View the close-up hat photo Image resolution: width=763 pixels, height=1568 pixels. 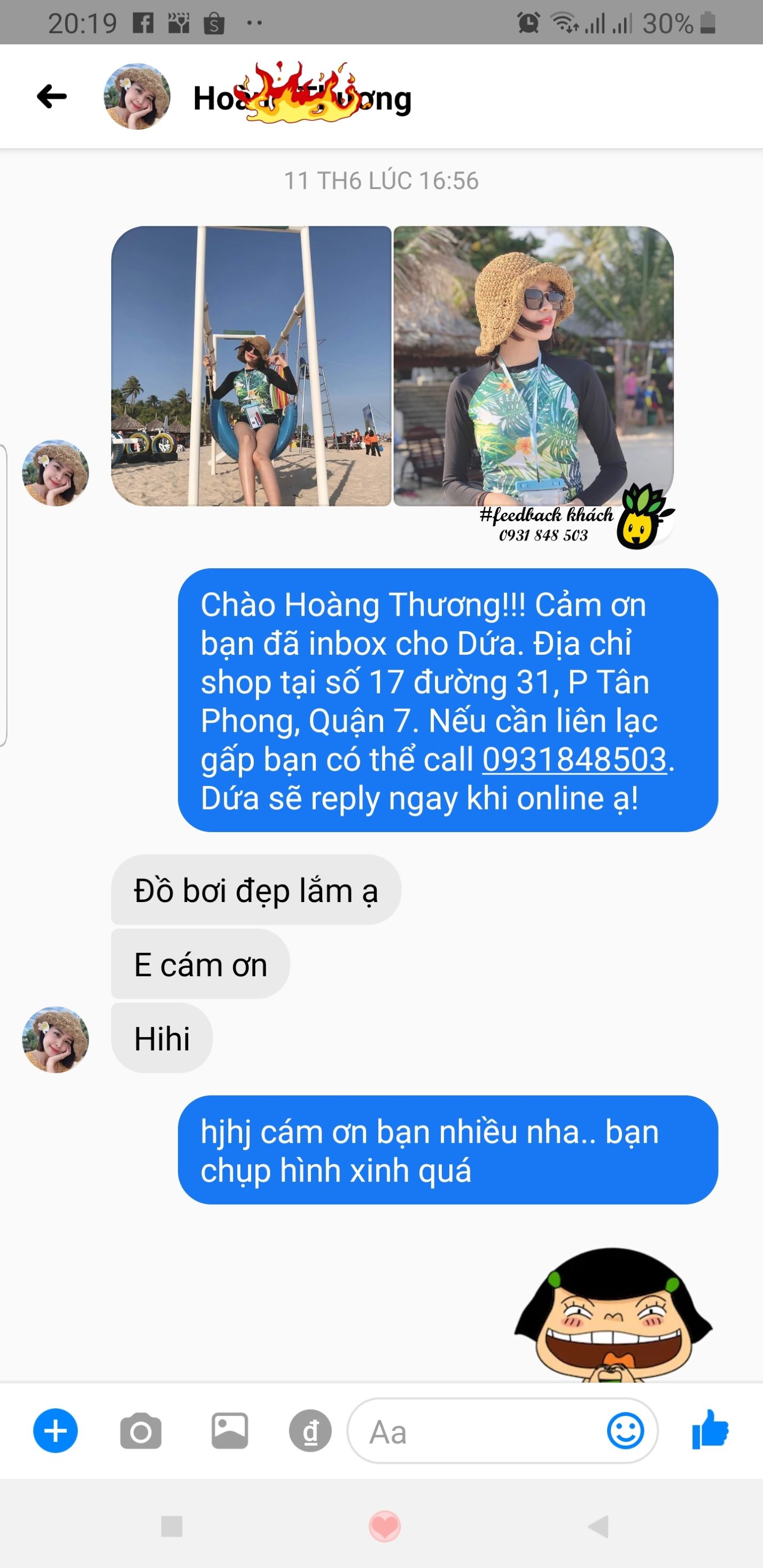[533, 366]
